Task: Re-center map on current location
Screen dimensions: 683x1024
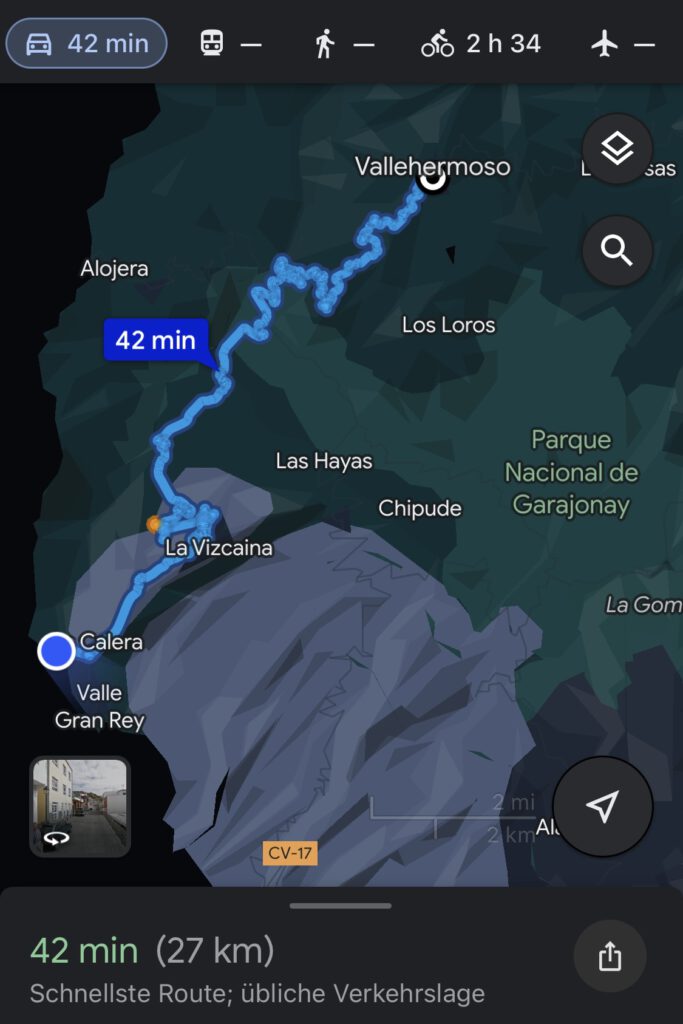Action: (602, 806)
